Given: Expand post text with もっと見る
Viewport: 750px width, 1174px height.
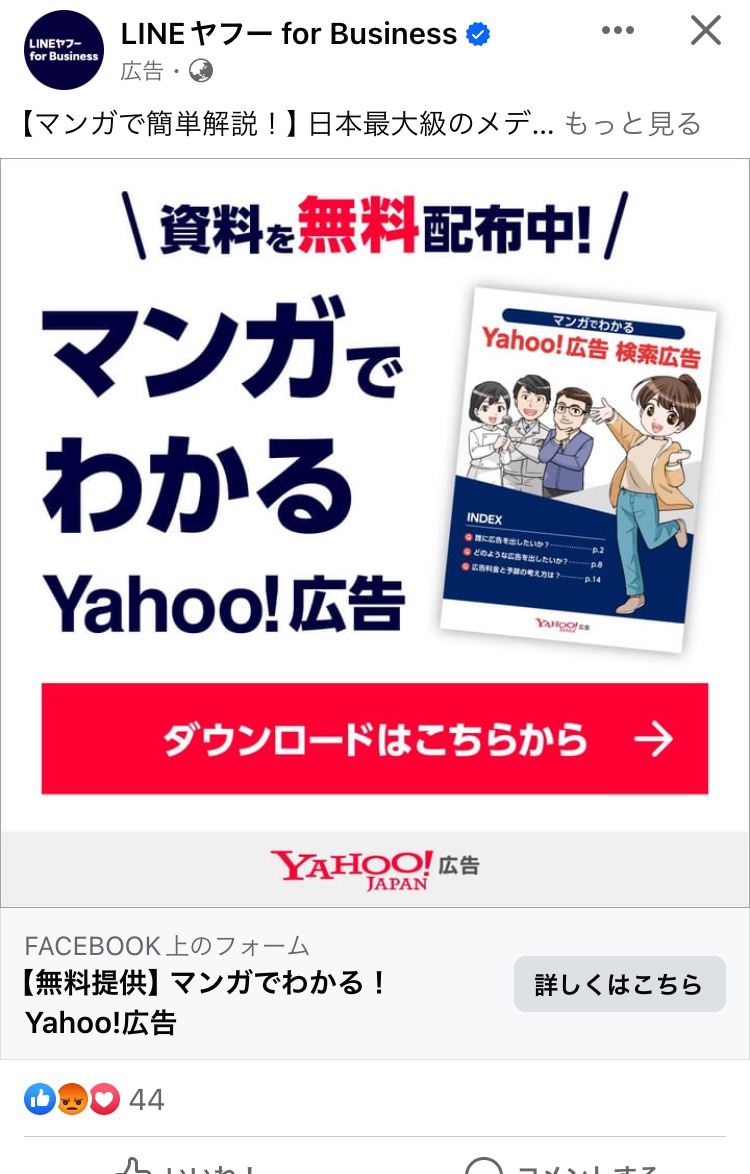Looking at the screenshot, I should [x=633, y=124].
